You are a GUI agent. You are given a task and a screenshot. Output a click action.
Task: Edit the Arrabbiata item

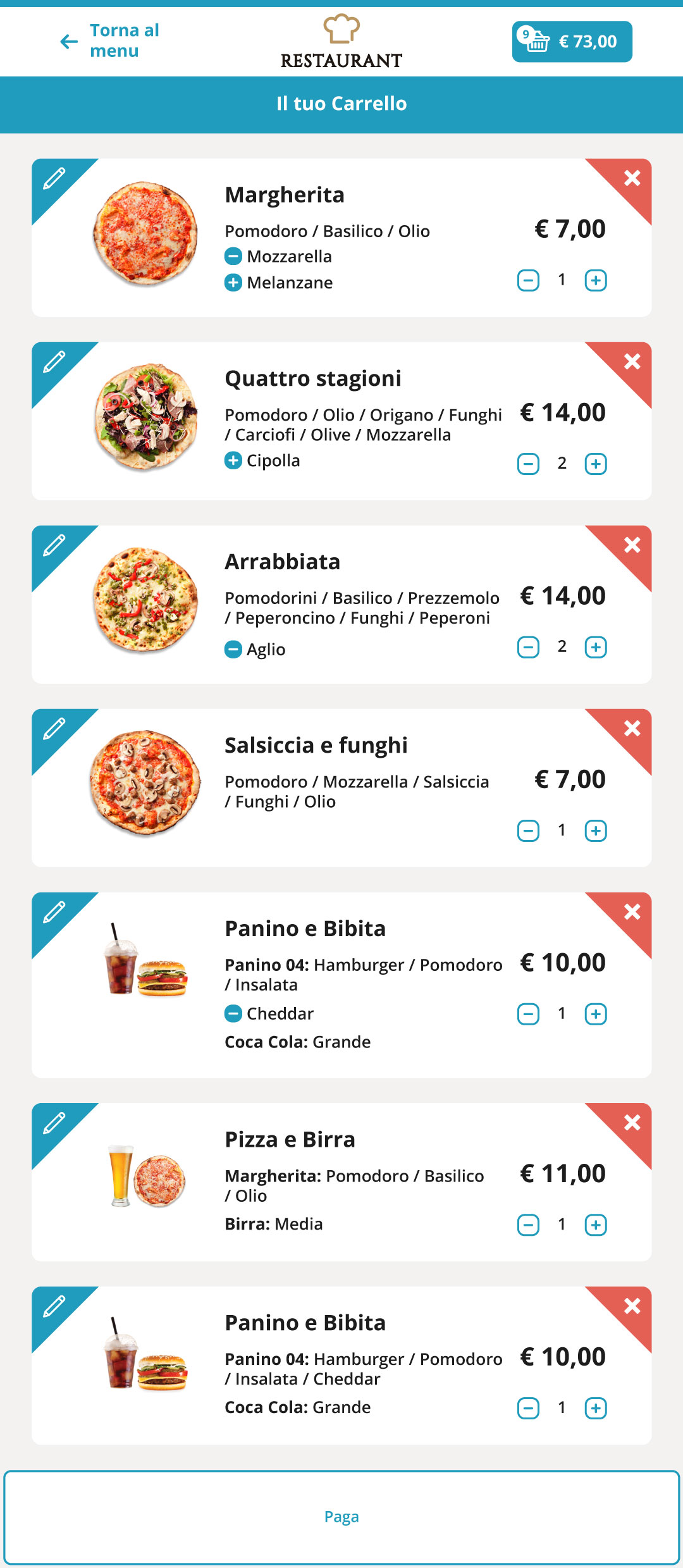[x=55, y=546]
